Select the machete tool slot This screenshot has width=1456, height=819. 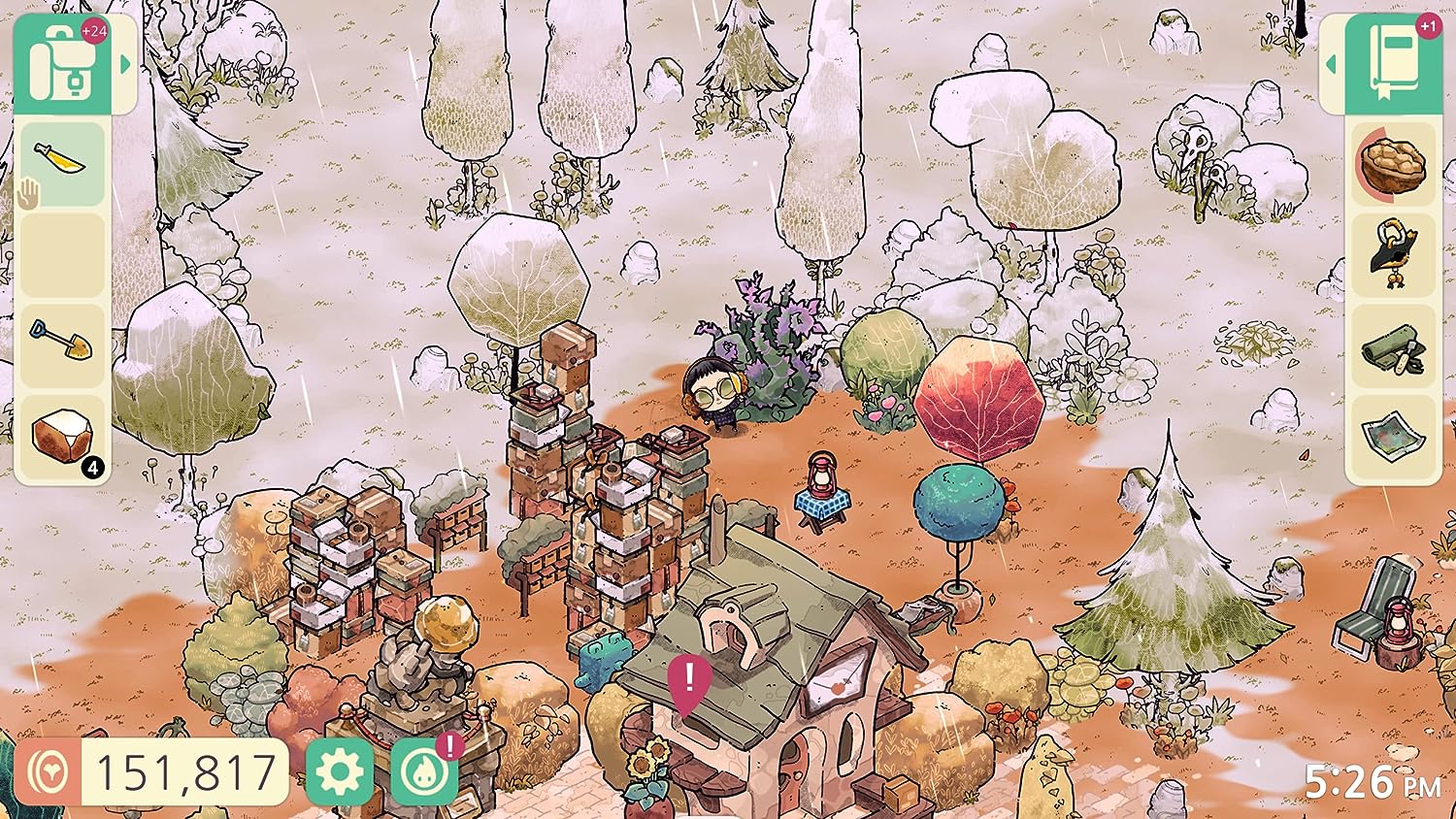click(62, 162)
